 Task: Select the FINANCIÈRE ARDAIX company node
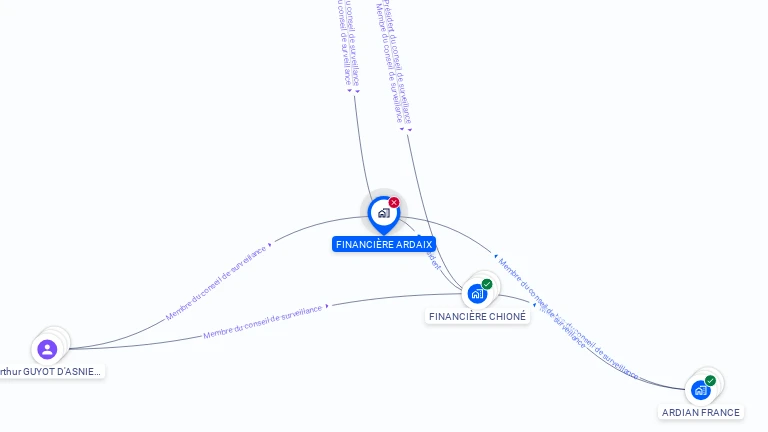[x=383, y=213]
